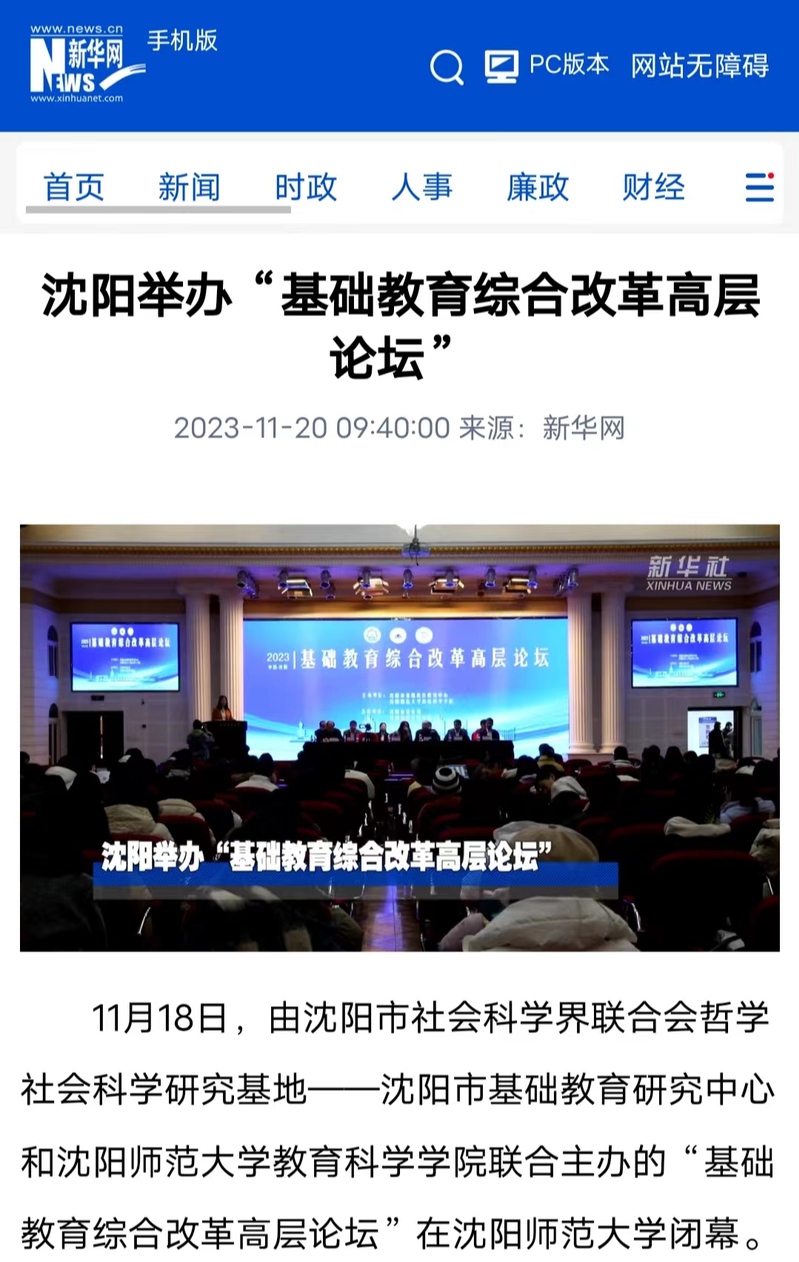Open the 财经 tab
799x1262 pixels.
[x=653, y=187]
